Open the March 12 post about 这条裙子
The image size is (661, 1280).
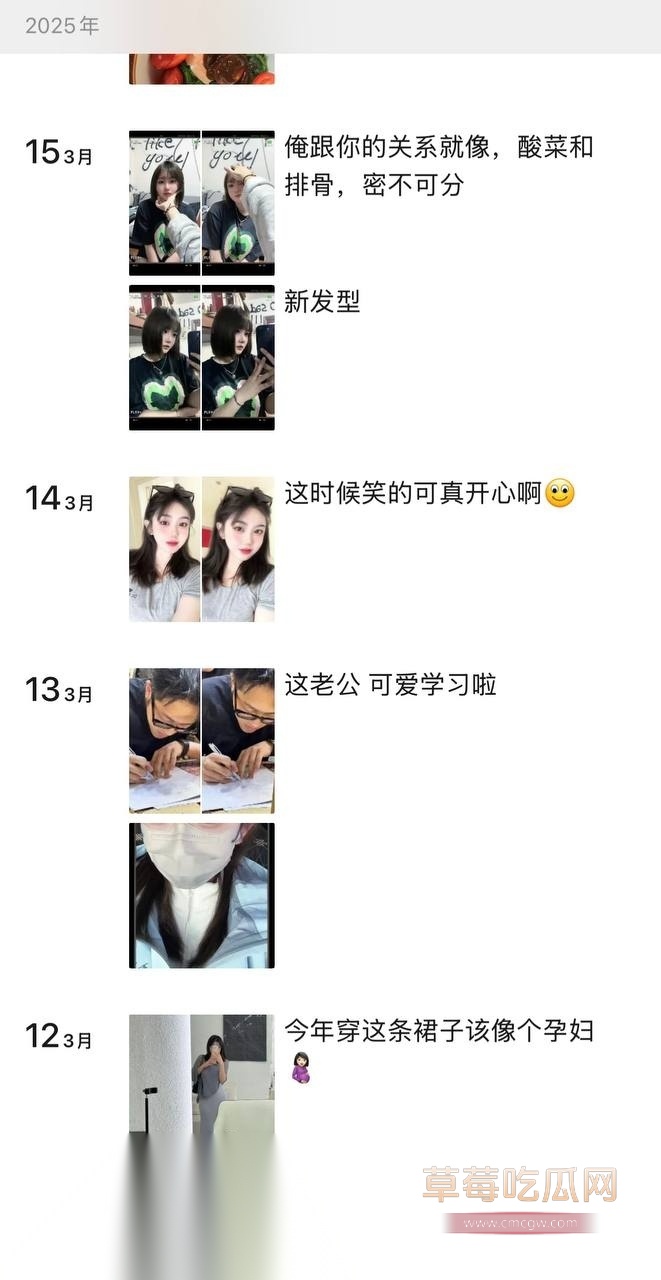point(438,1031)
